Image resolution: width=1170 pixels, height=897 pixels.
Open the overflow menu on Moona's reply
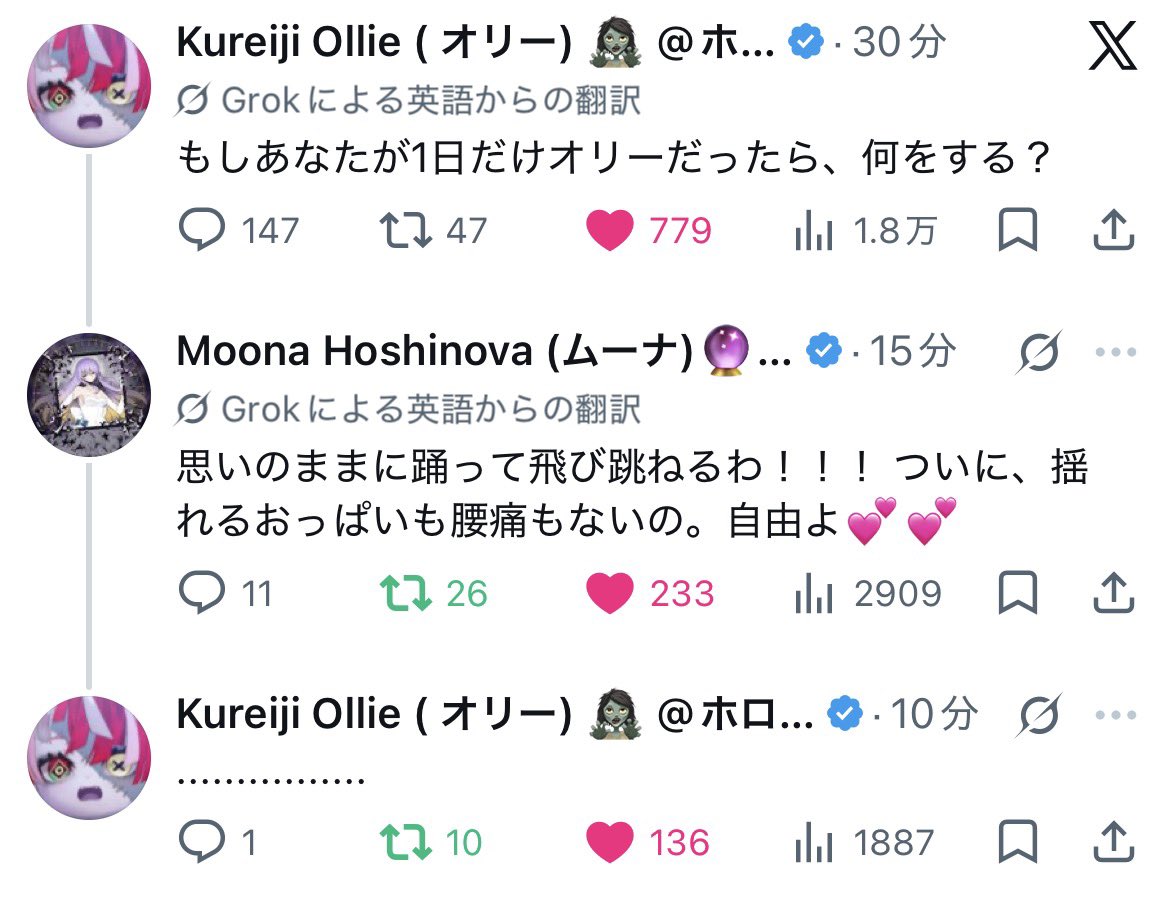click(1116, 351)
